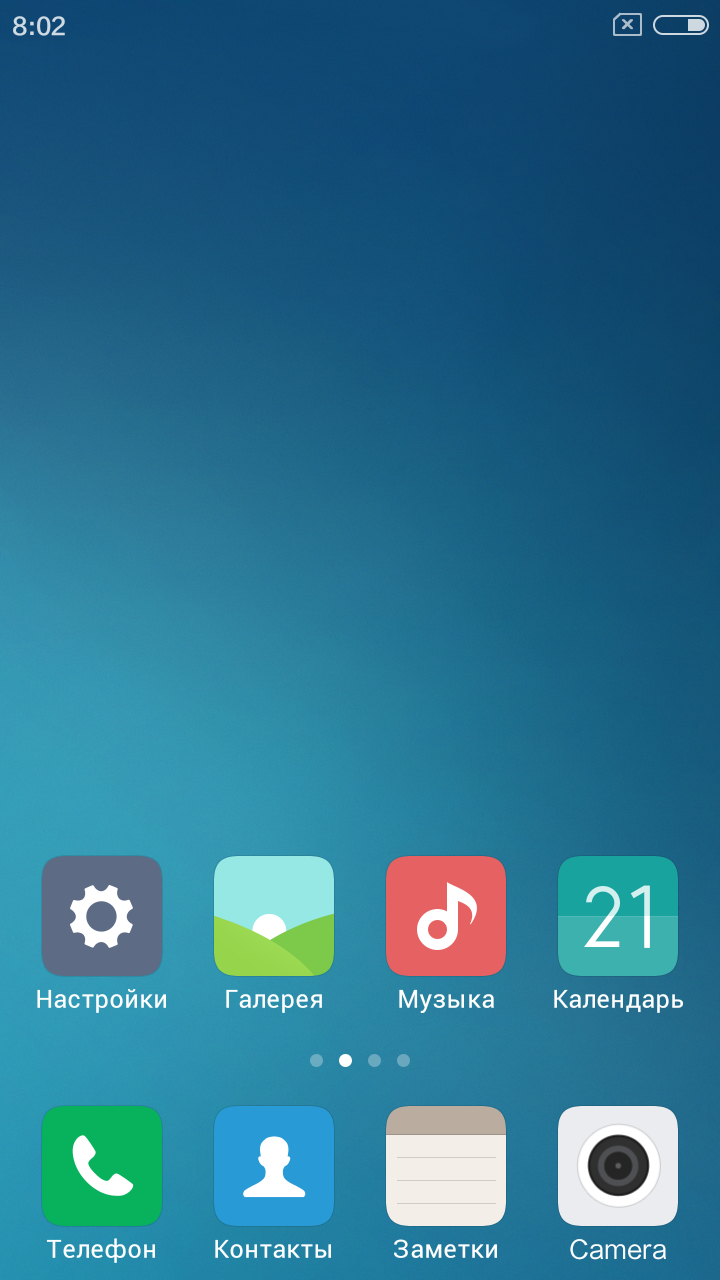Open the Музыка music app
The image size is (720, 1280).
446,916
